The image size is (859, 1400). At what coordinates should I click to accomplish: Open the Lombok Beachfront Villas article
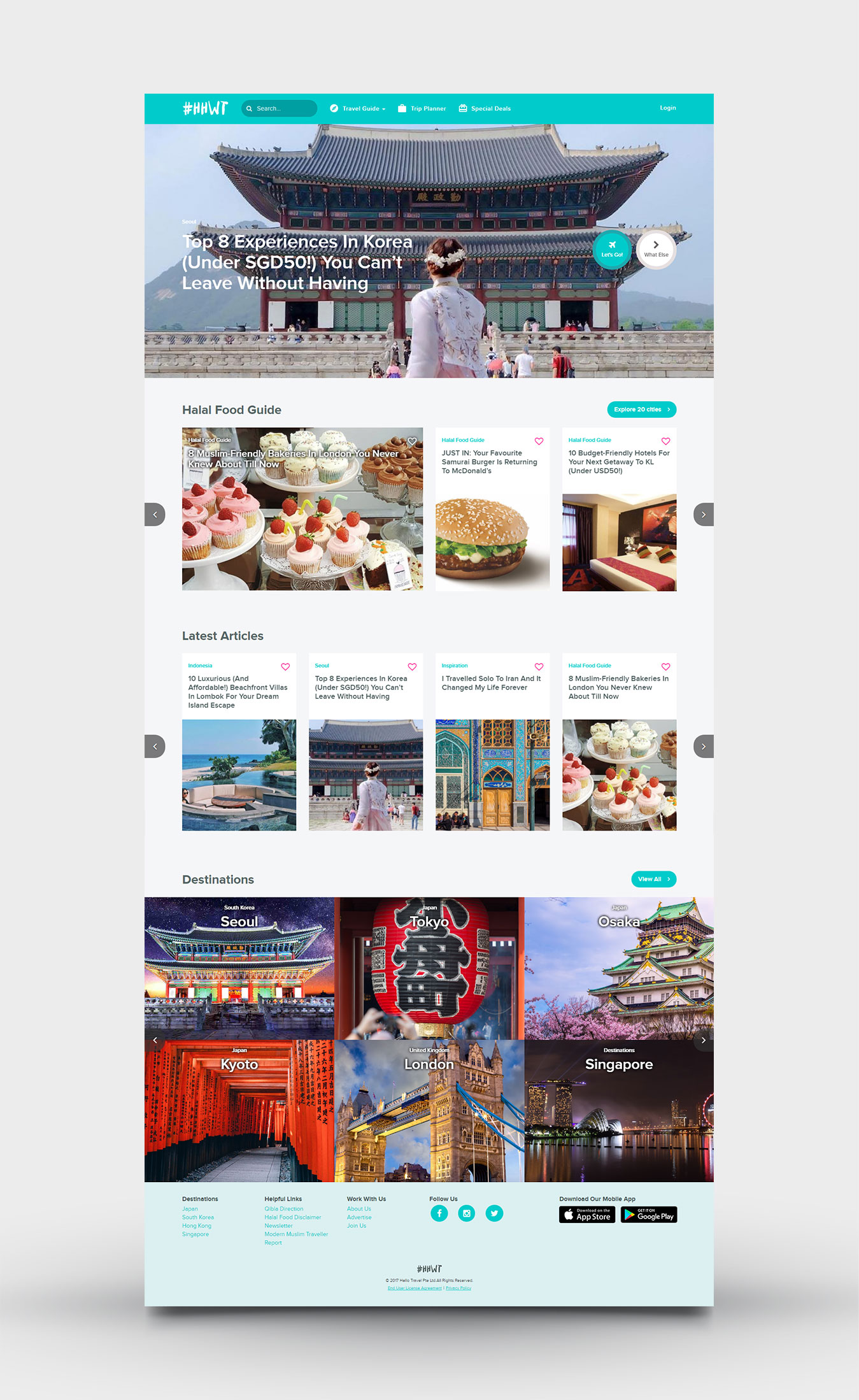pyautogui.click(x=239, y=741)
